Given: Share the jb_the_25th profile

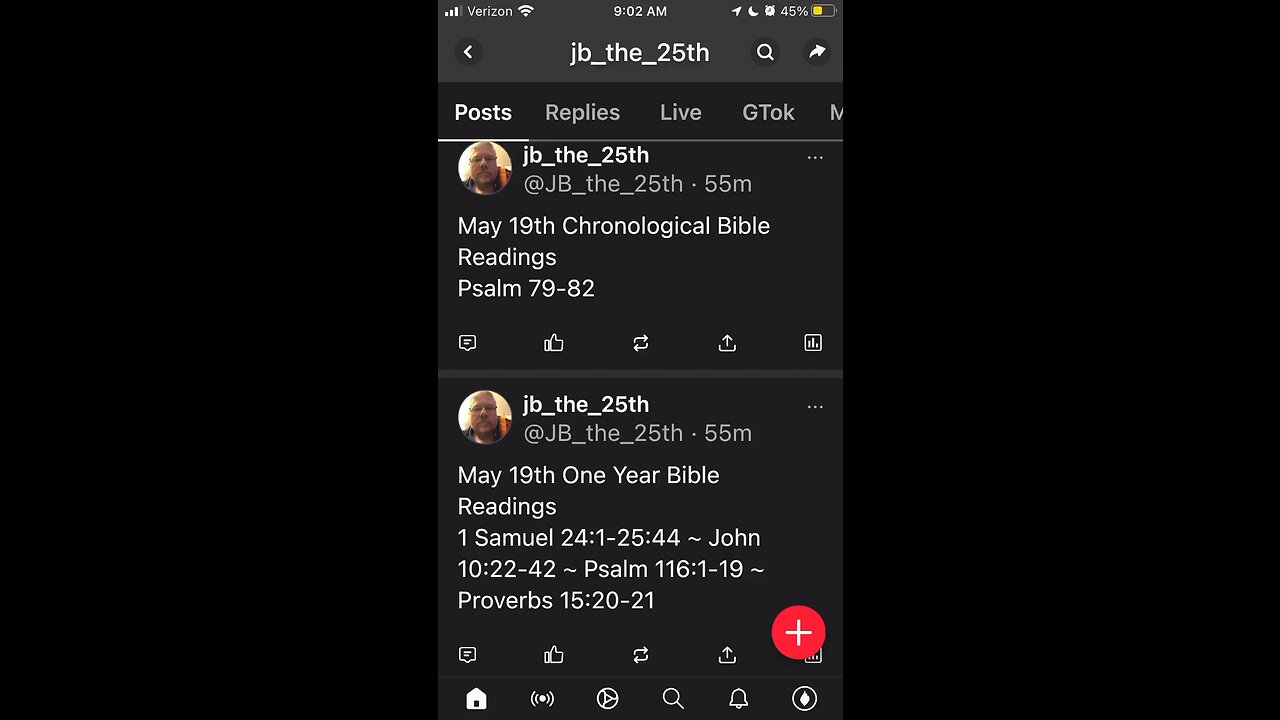Looking at the screenshot, I should [x=817, y=52].
